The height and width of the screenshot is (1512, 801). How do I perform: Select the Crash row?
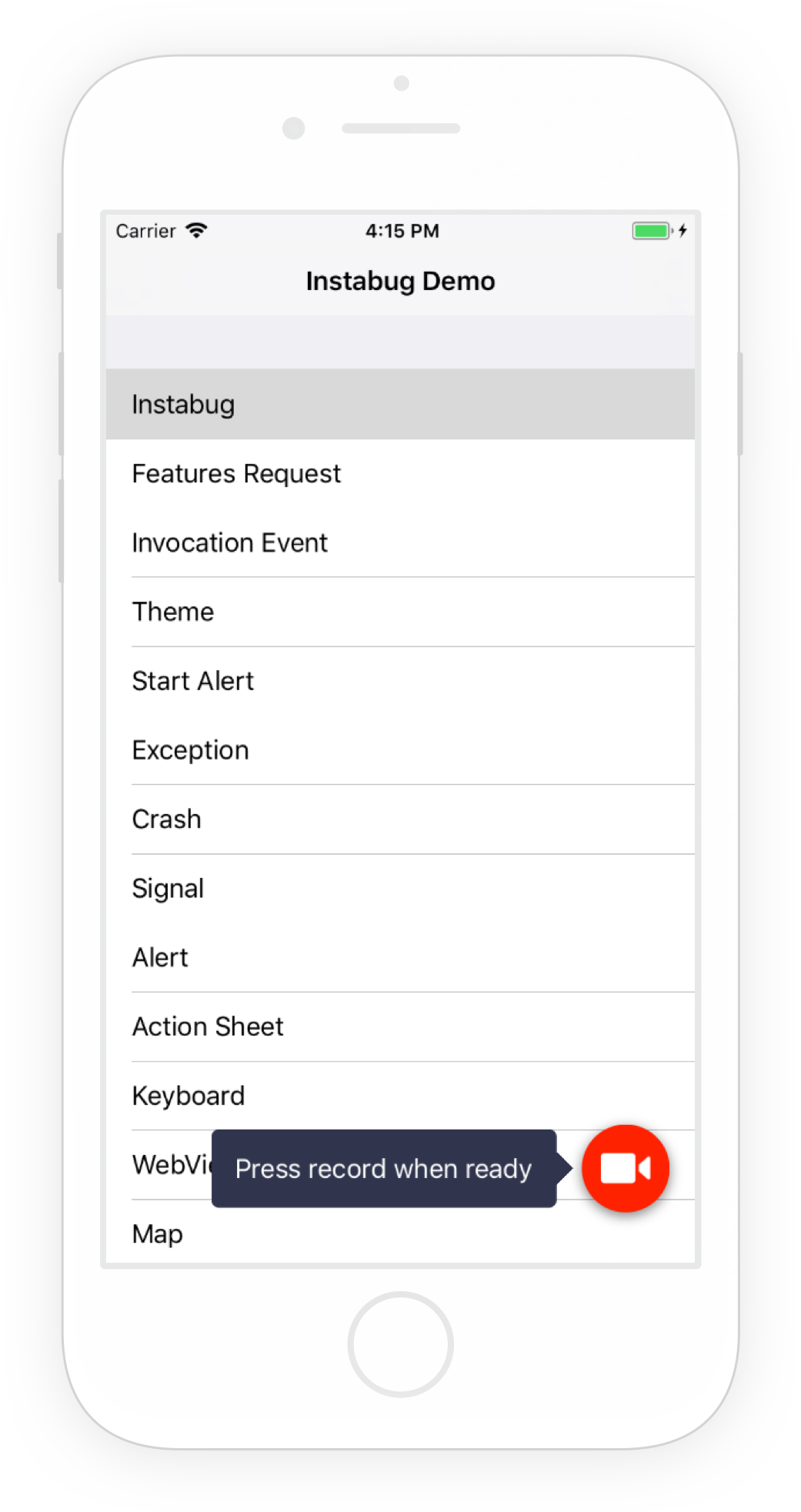point(400,820)
